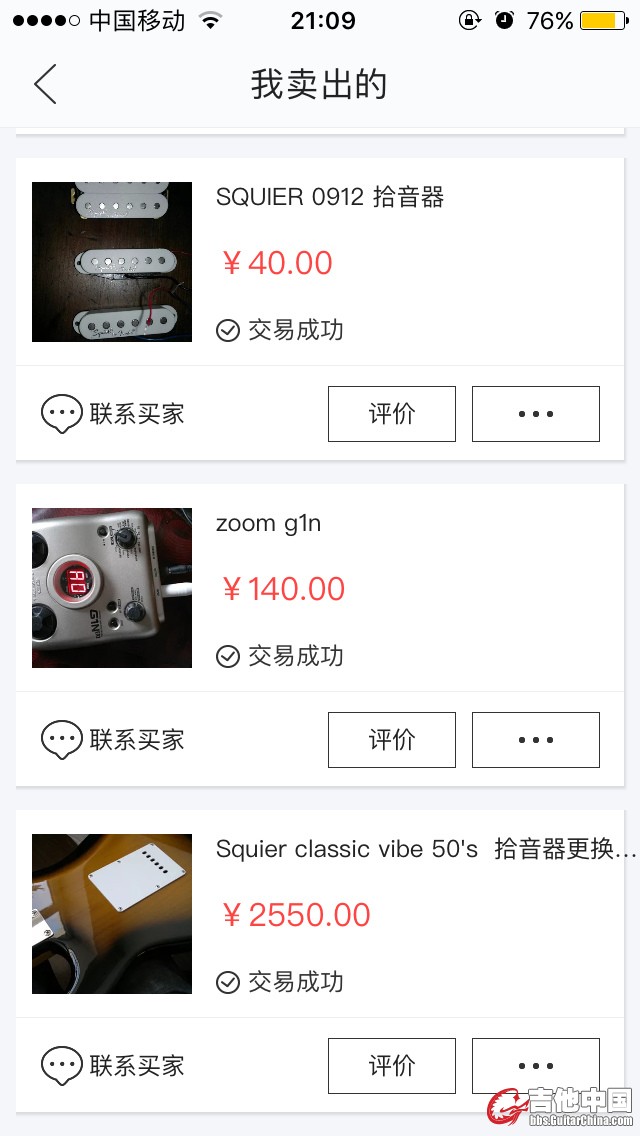Open more options for Squier classic vibe 50's
Viewport: 640px width, 1136px height.
(536, 1066)
